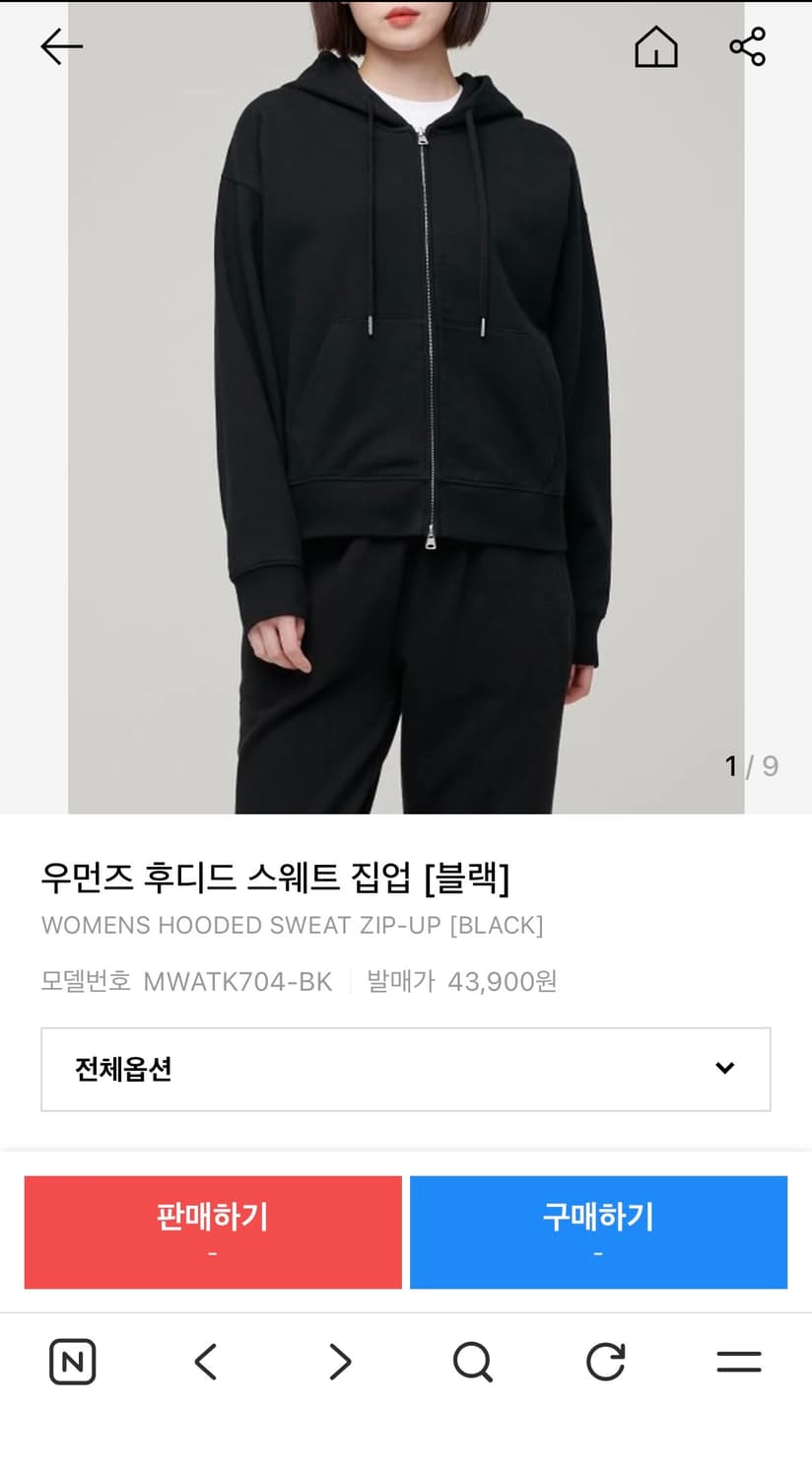This screenshot has width=812, height=1479.
Task: Go to the home screen via house icon
Action: pyautogui.click(x=655, y=46)
